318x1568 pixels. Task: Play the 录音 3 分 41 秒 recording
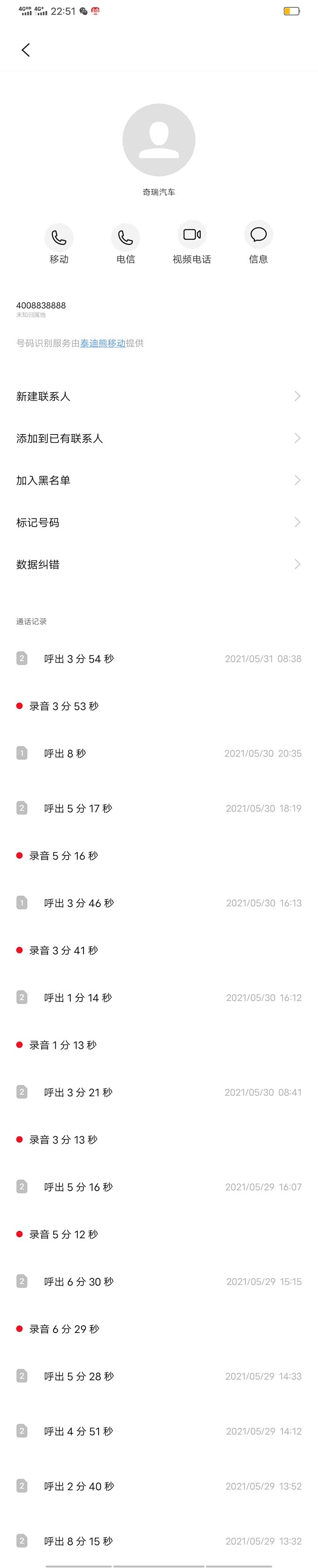pos(63,950)
